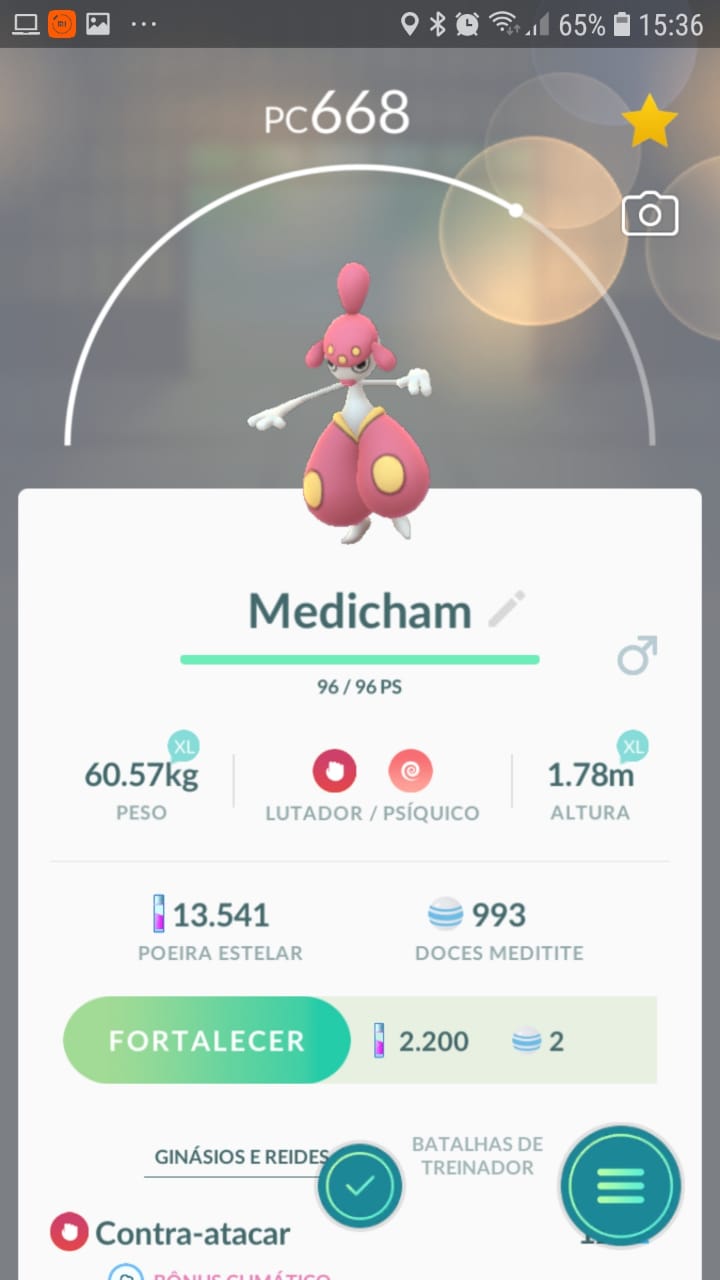Image resolution: width=720 pixels, height=1280 pixels.
Task: Open the green hamburger menu button
Action: (x=621, y=1186)
